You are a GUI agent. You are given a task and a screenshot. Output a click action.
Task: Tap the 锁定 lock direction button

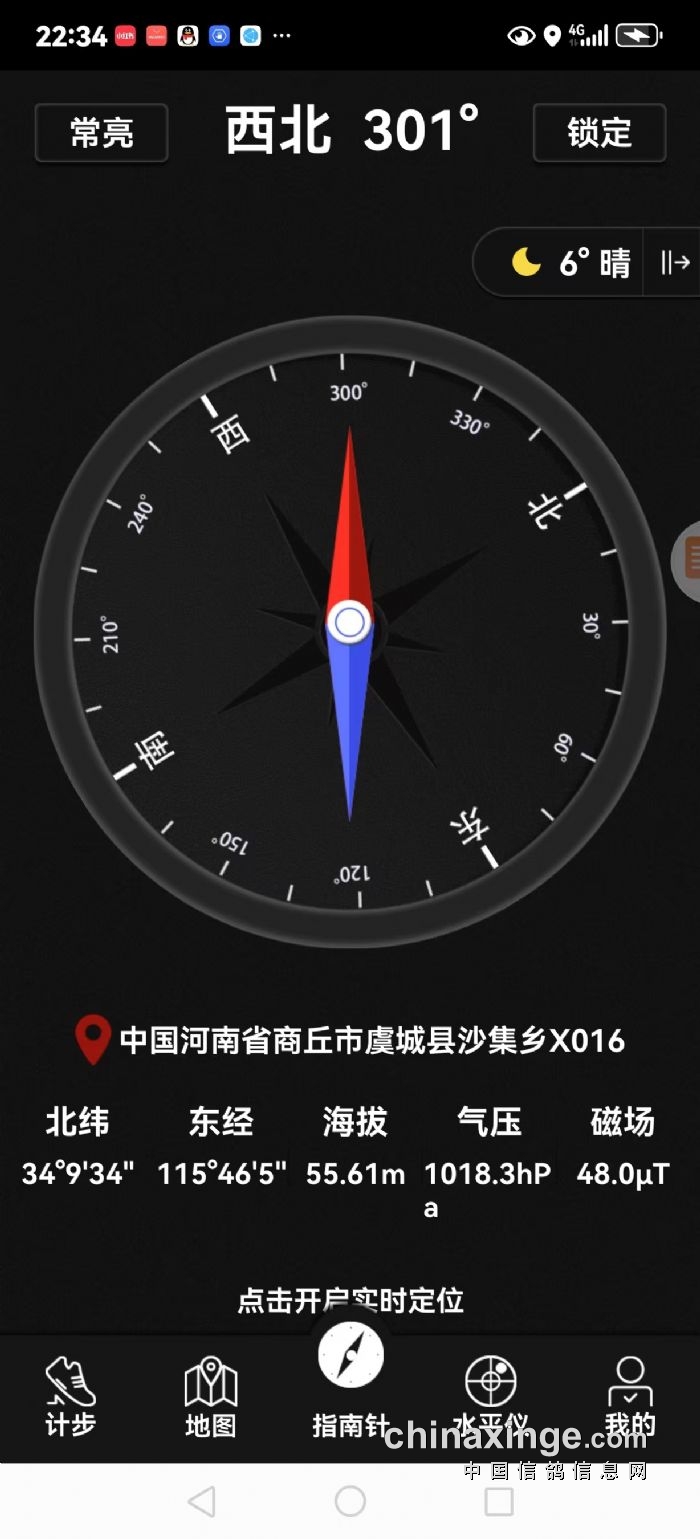(599, 133)
